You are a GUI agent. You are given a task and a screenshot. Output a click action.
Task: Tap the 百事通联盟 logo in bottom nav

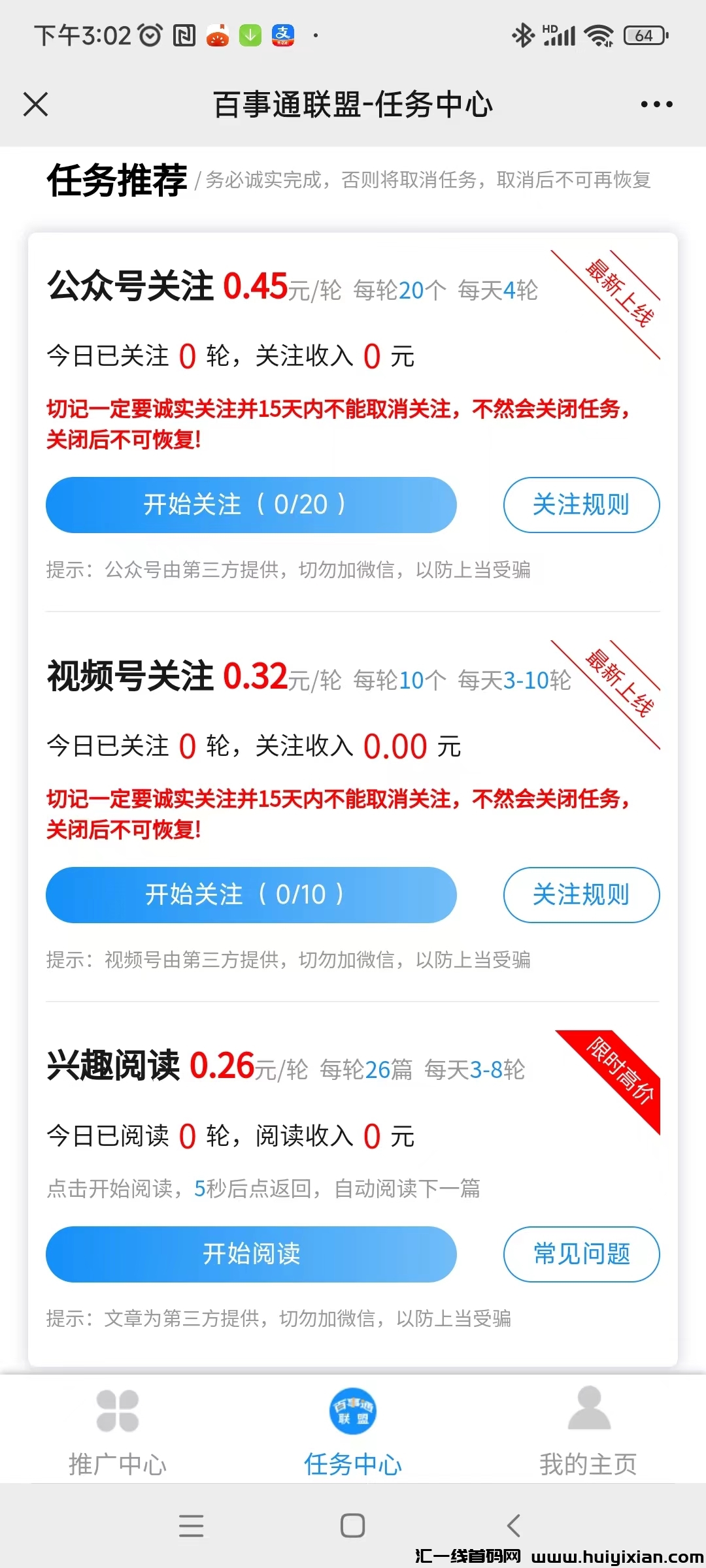coord(352,1411)
